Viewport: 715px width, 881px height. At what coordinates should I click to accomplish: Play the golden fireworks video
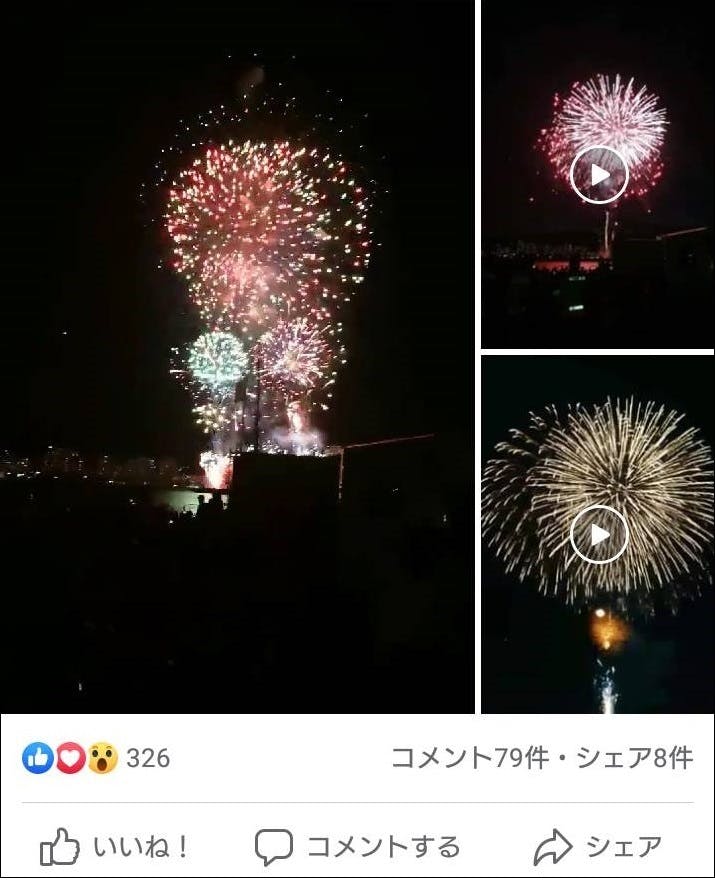click(x=598, y=534)
